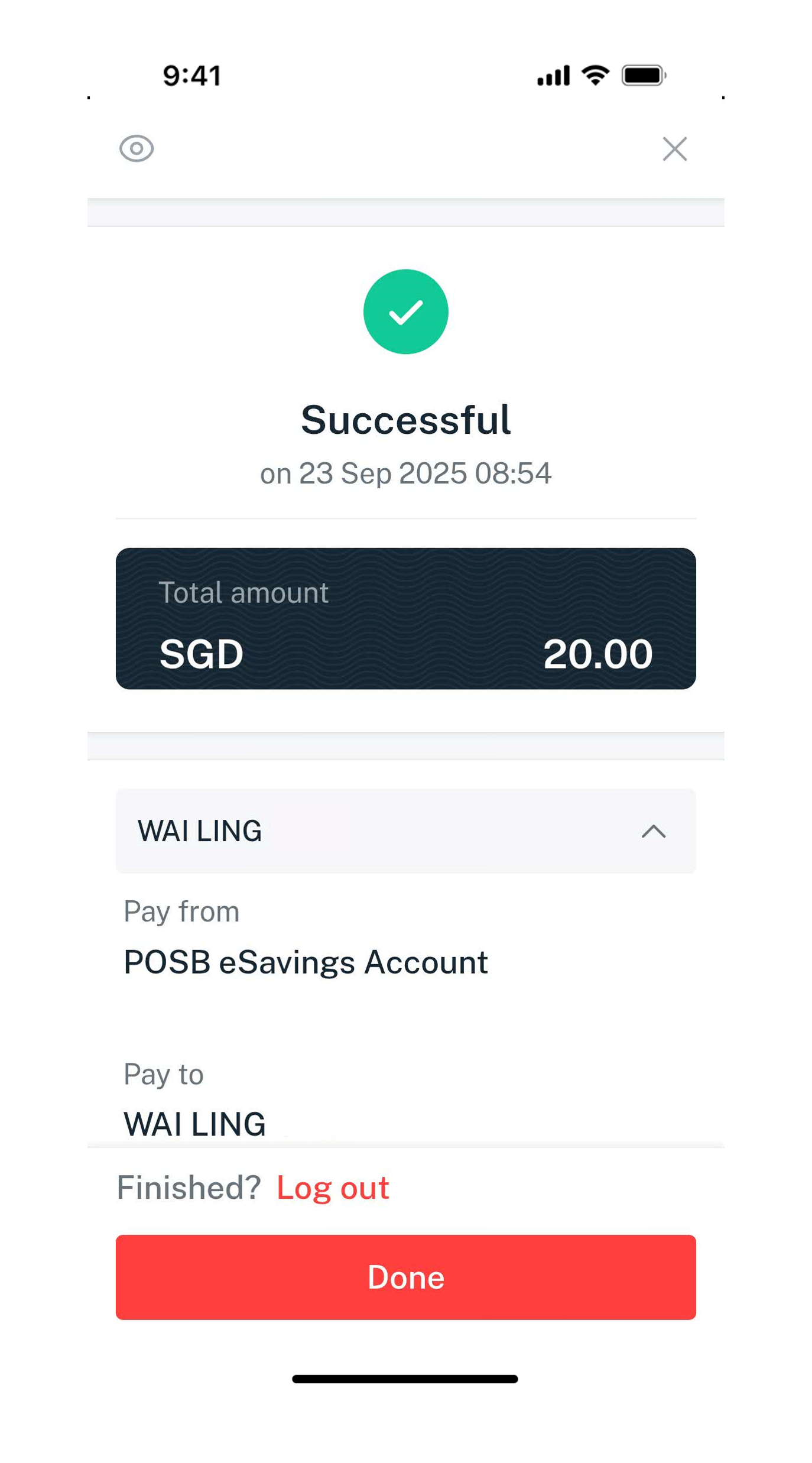Tap the Done button
Image resolution: width=812 pixels, height=1463 pixels.
coord(405,1277)
